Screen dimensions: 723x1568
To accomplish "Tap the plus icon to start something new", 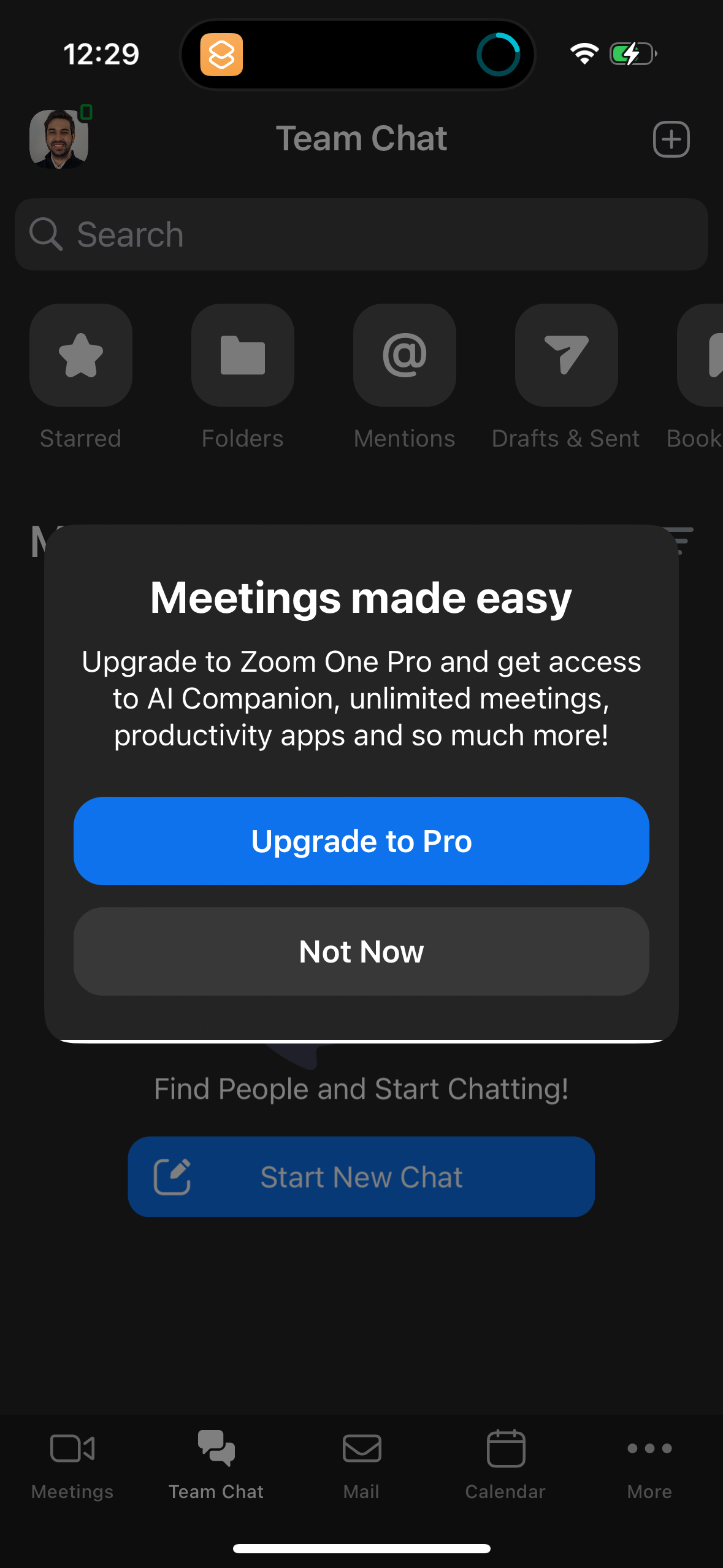I will pyautogui.click(x=671, y=139).
